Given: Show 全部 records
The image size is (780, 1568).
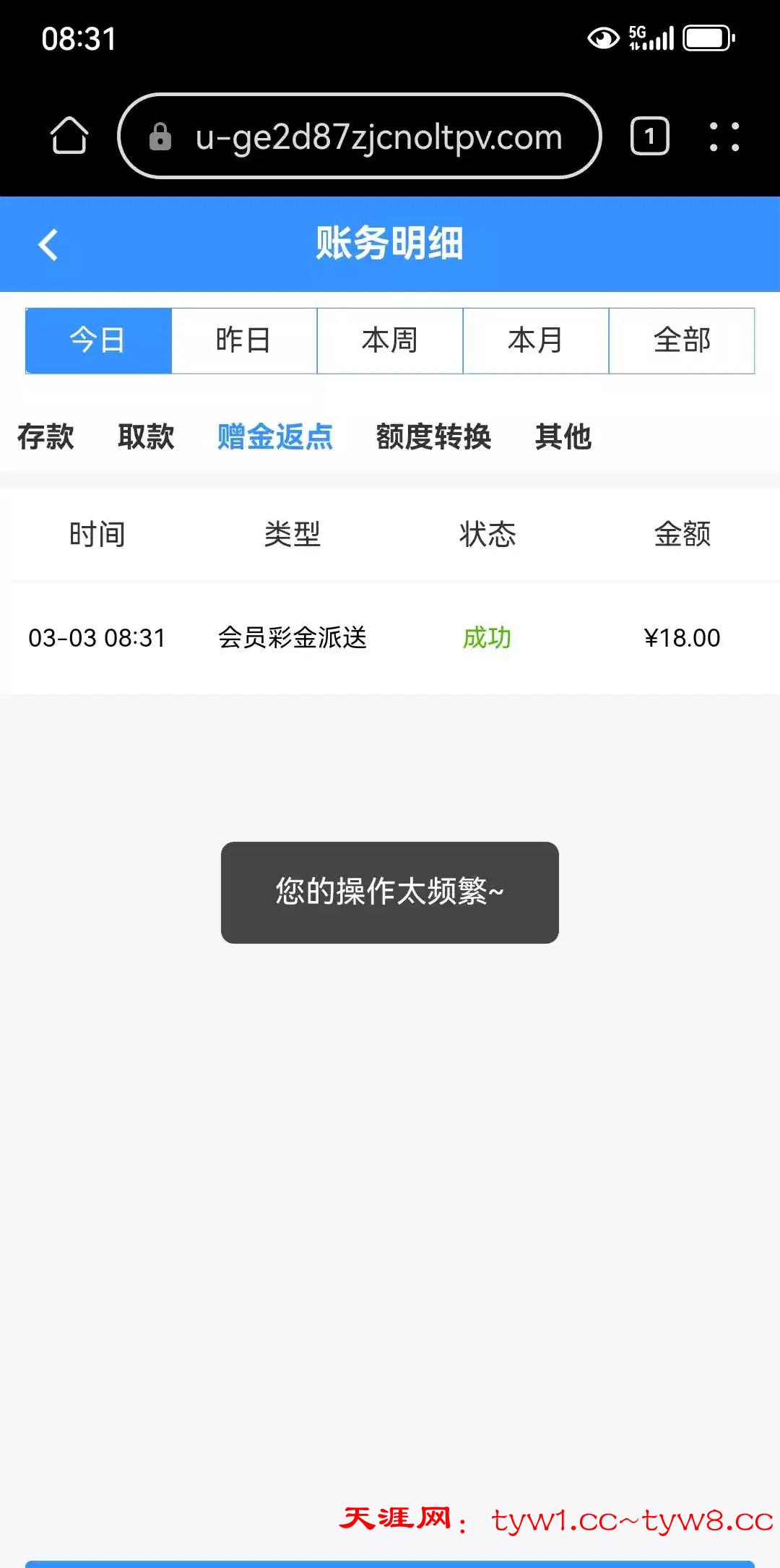Looking at the screenshot, I should tap(682, 340).
